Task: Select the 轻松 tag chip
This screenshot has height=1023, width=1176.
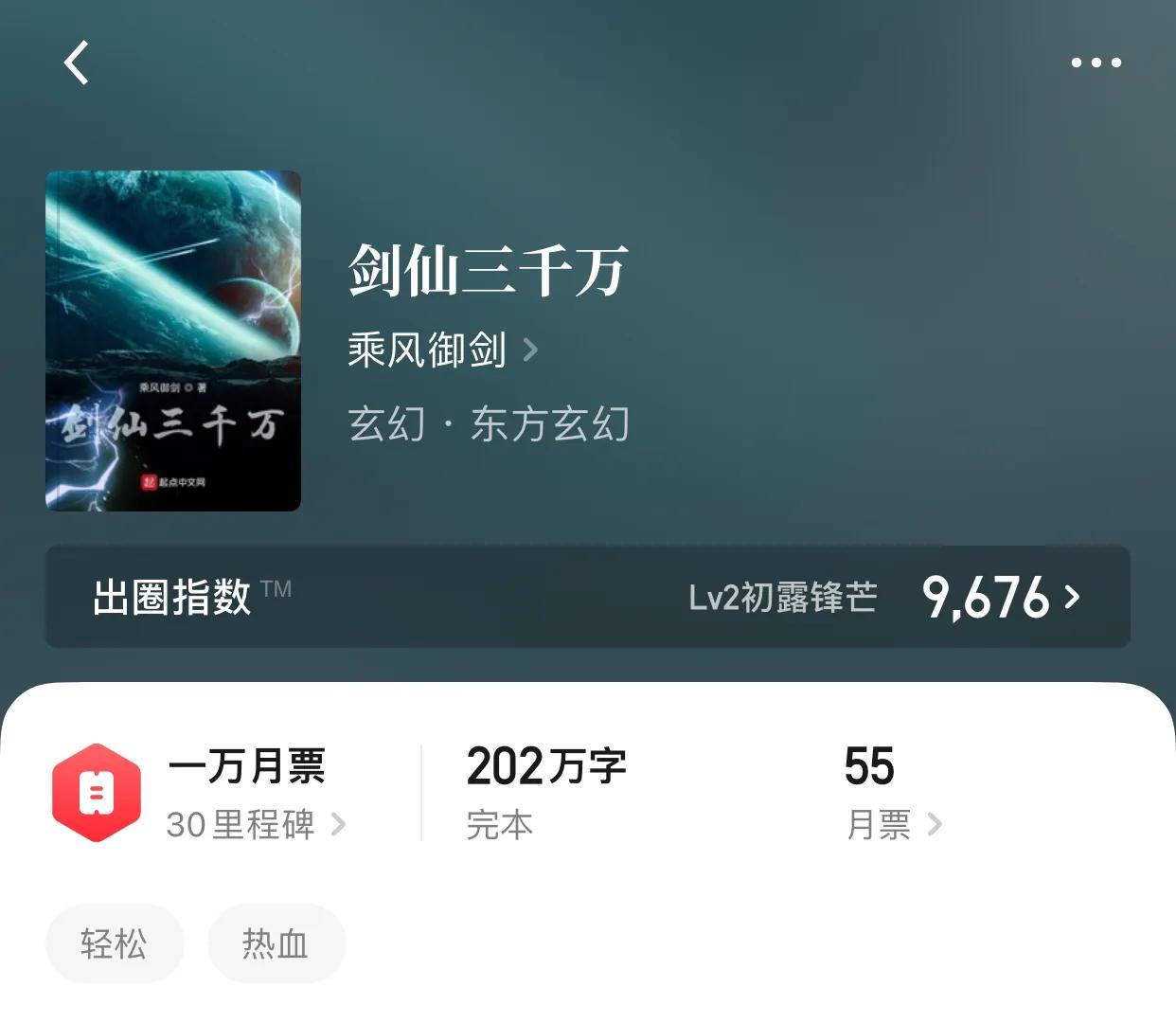Action: 115,943
